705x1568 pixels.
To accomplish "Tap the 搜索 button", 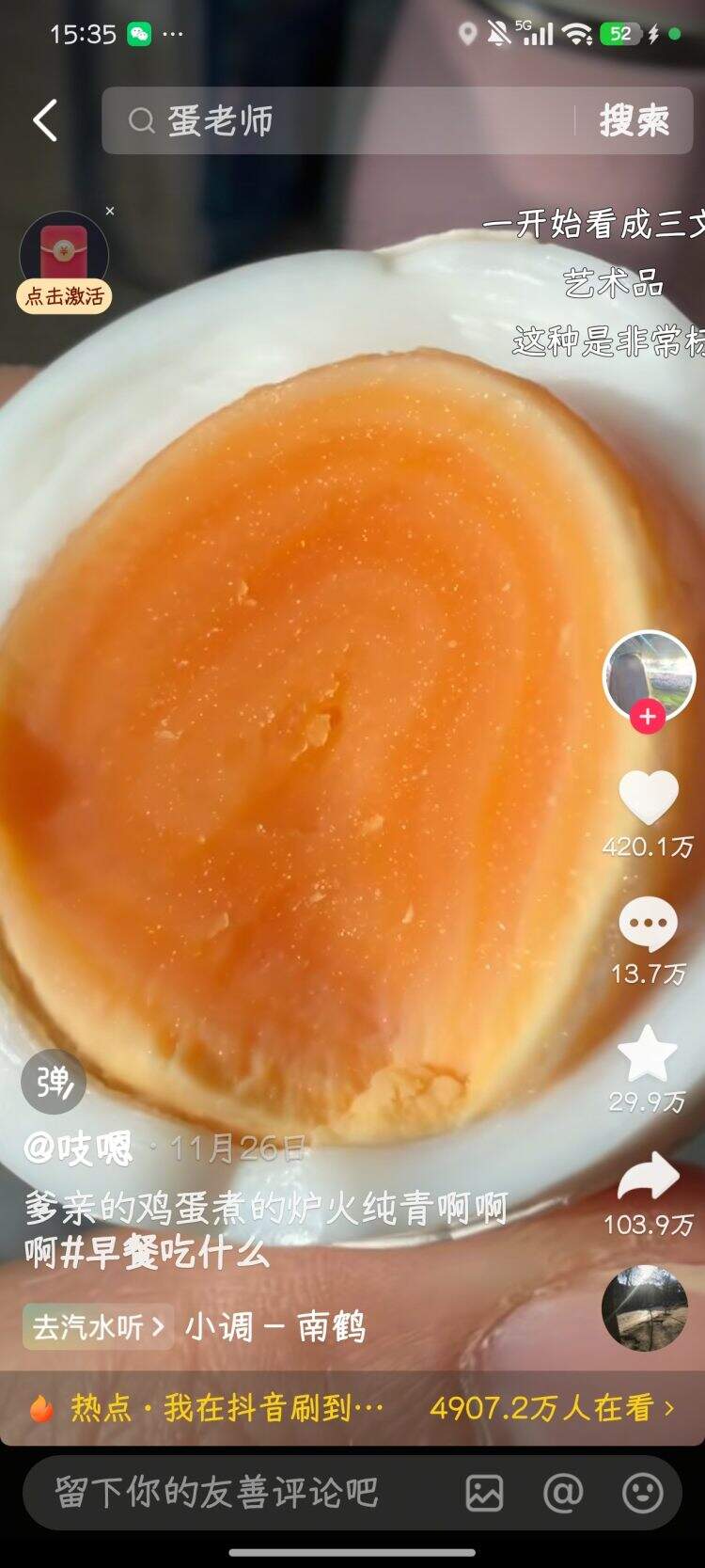I will coord(634,120).
